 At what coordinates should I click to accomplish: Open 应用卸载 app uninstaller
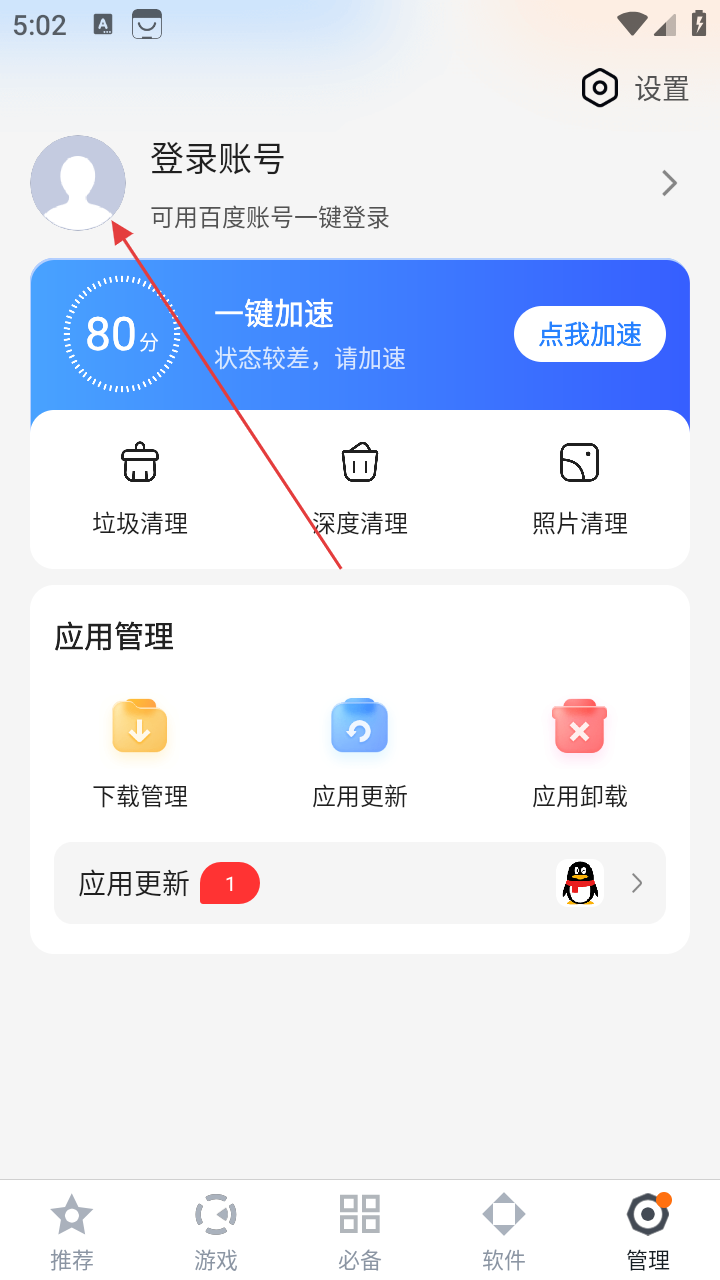coord(580,752)
